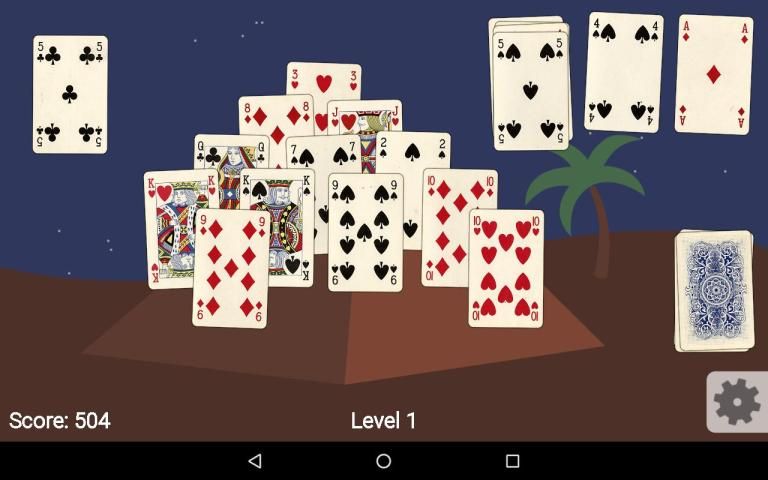The width and height of the screenshot is (768, 480).
Task: Go to the home screen
Action: (x=384, y=461)
